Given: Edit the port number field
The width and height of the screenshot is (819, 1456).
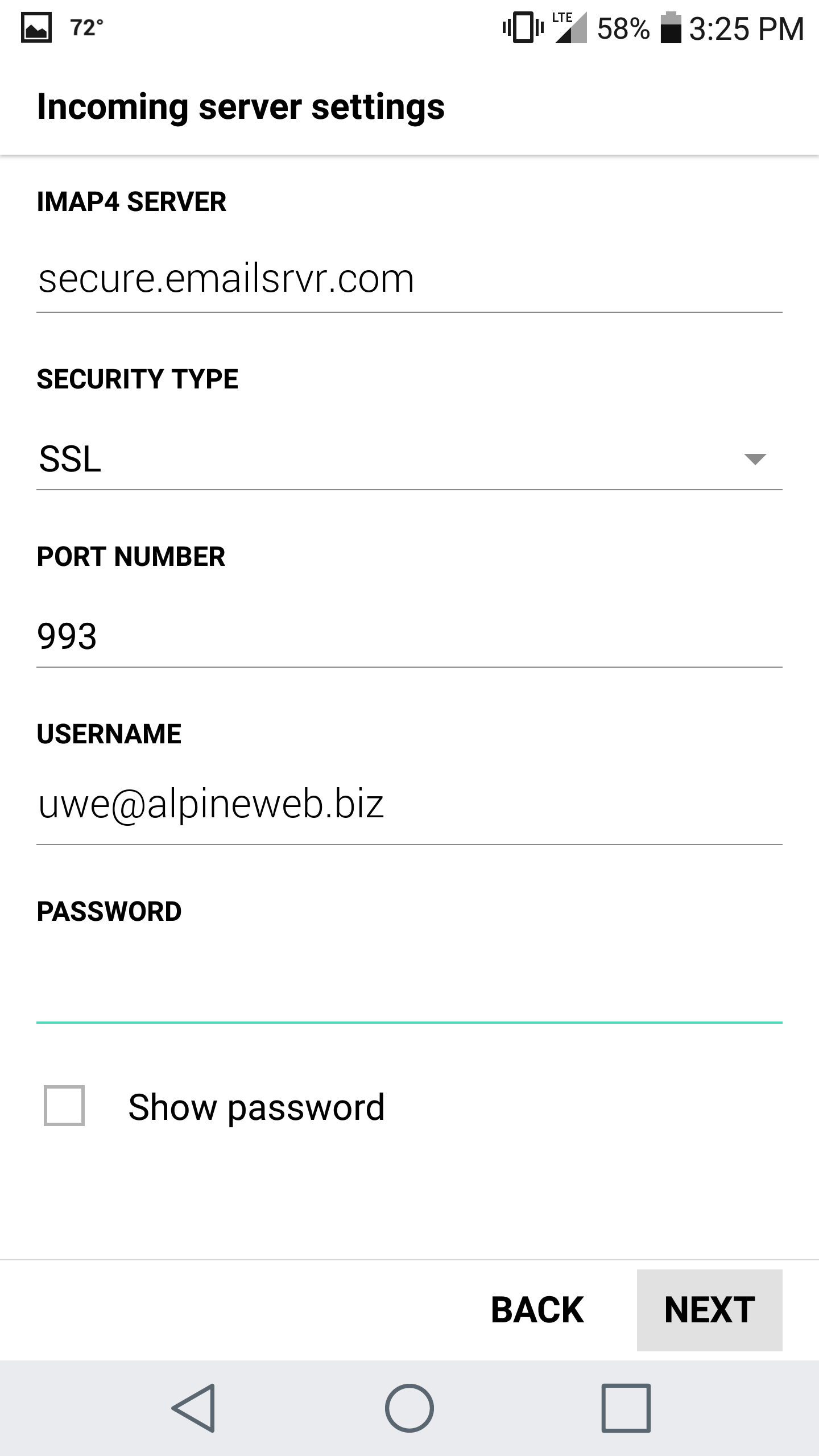Looking at the screenshot, I should click(409, 635).
